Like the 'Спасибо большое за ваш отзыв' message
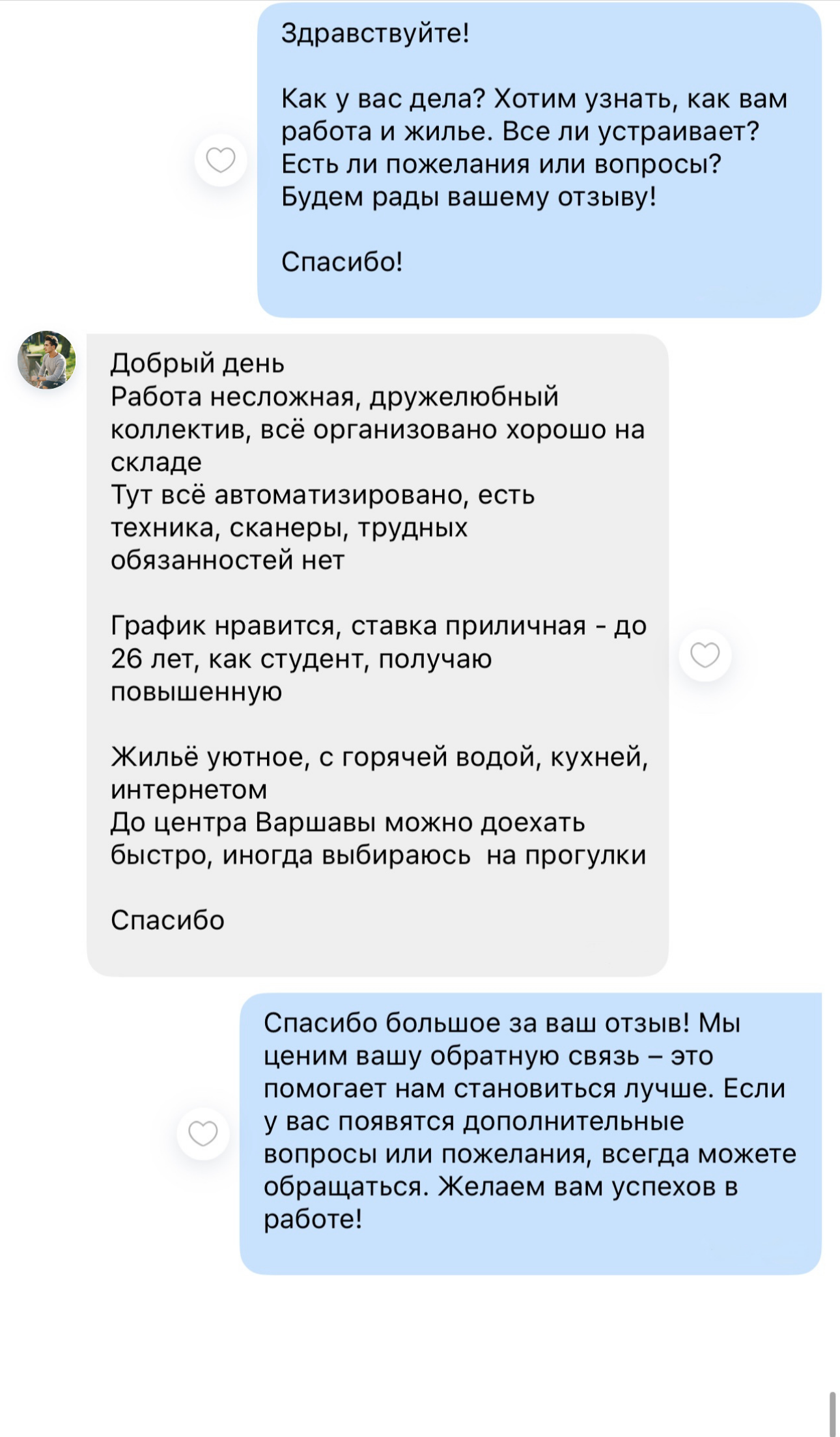This screenshot has height=1437, width=840. [203, 1134]
